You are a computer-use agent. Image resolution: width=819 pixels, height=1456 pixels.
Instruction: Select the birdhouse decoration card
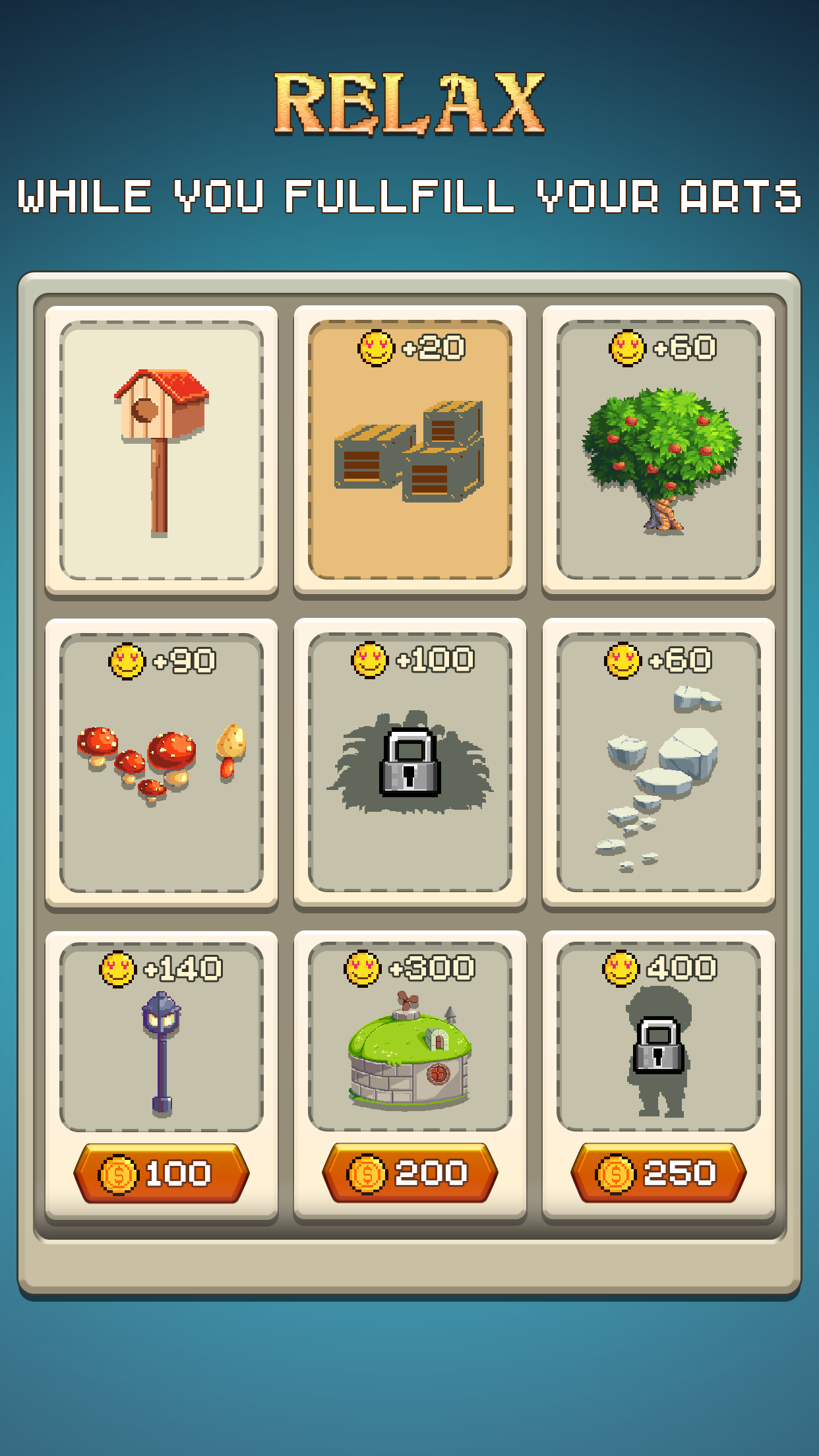point(162,448)
